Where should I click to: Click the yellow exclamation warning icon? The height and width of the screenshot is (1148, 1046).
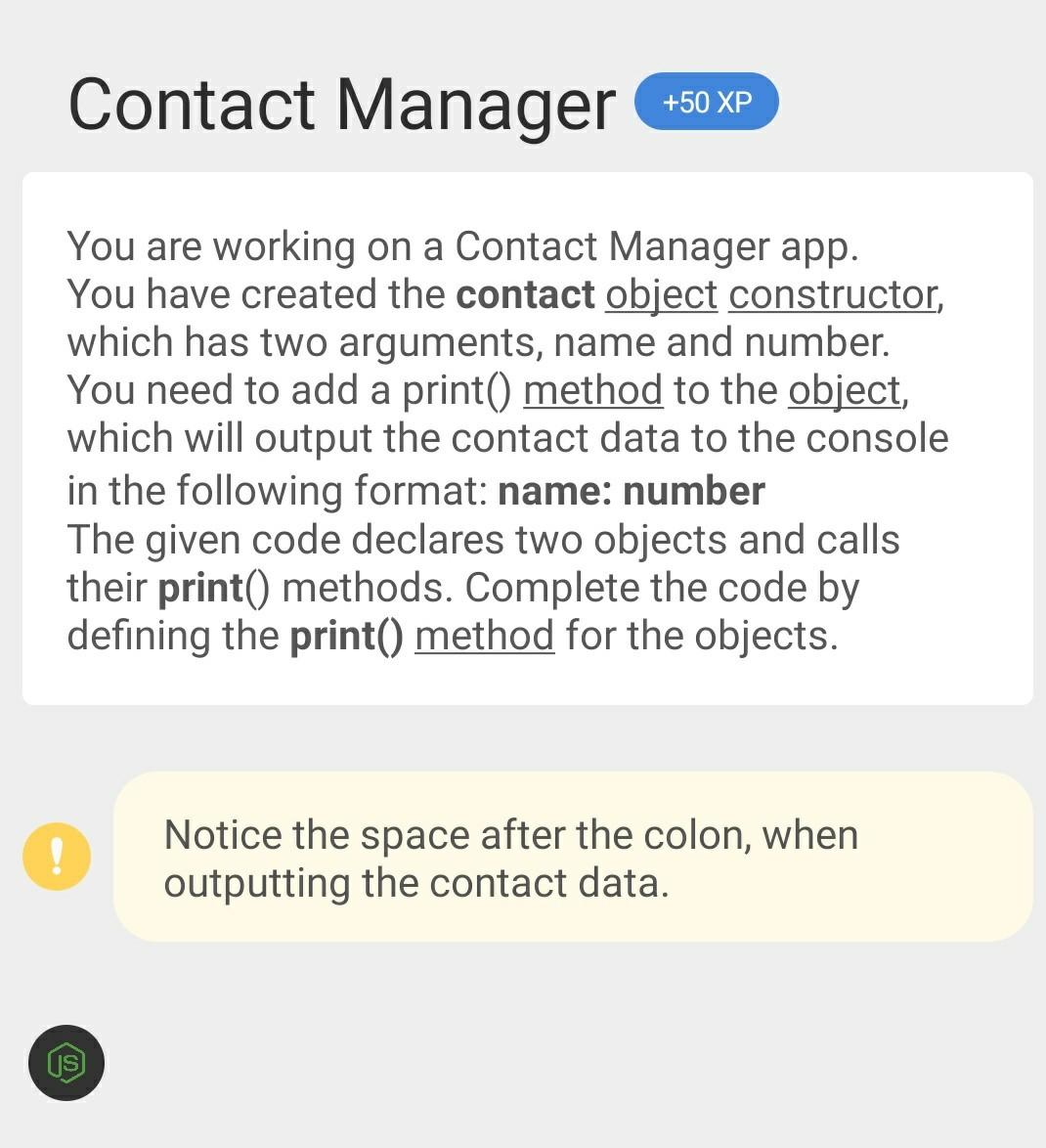tap(56, 856)
